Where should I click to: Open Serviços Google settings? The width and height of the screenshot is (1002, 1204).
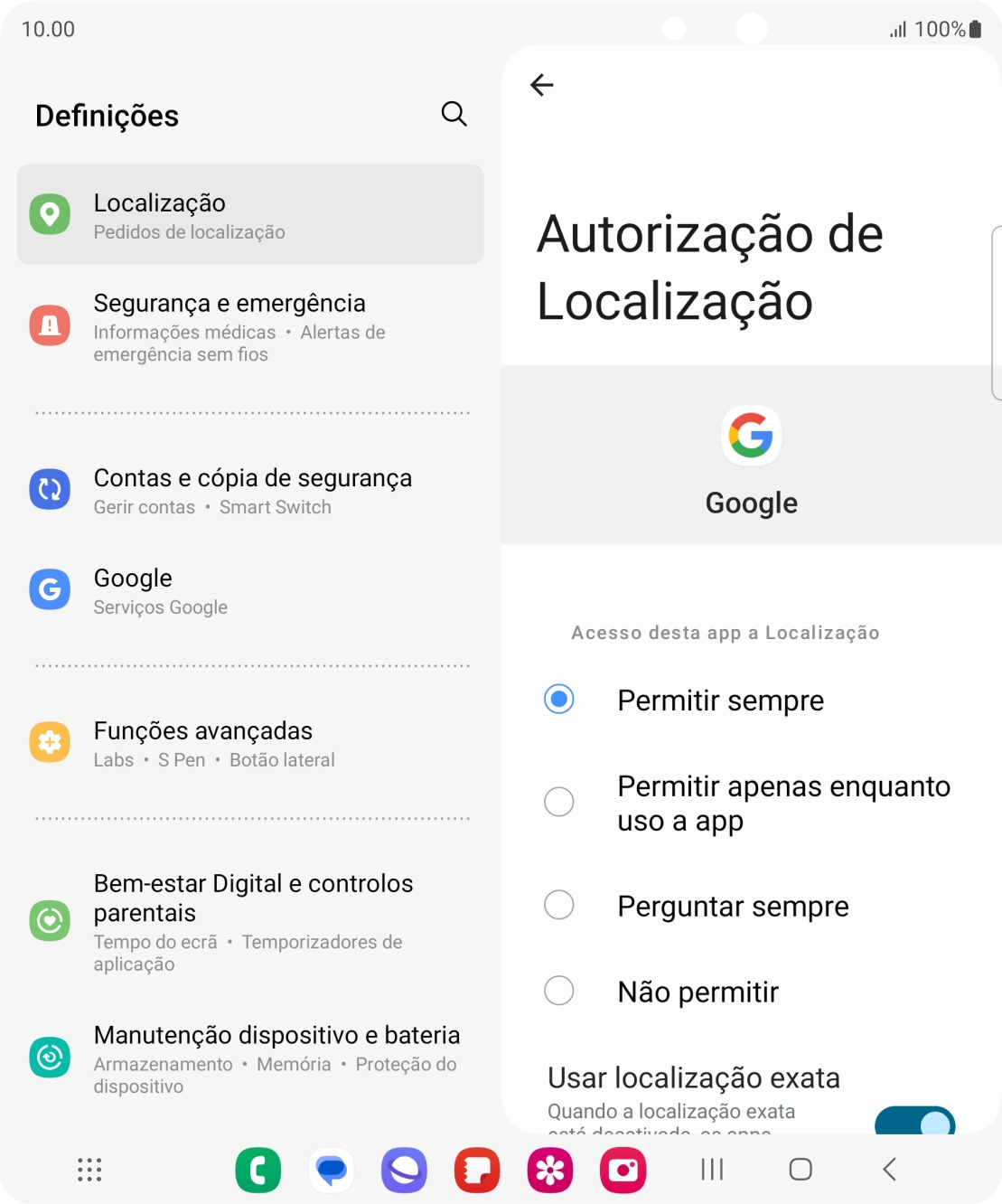point(250,590)
